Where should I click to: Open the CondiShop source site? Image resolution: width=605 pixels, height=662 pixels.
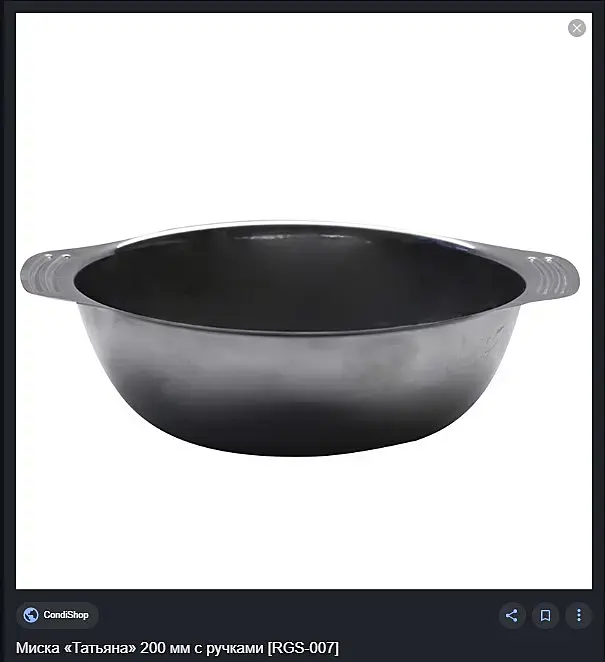point(56,615)
